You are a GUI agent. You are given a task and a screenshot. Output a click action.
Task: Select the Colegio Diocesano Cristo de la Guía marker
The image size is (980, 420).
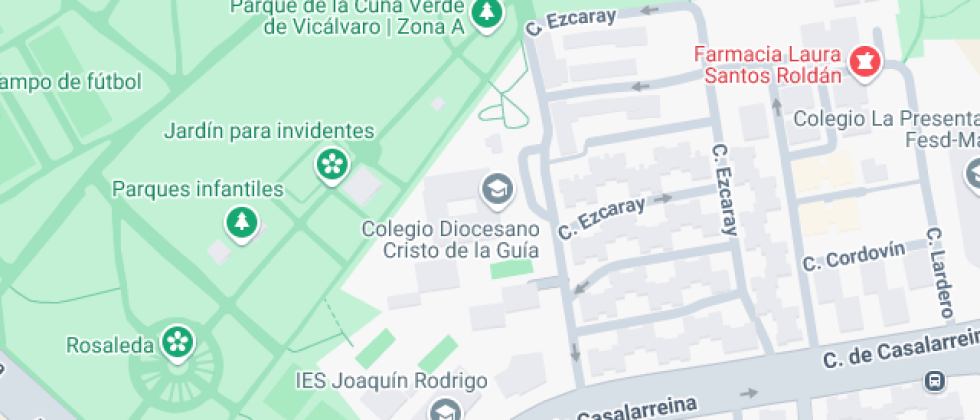pos(498,190)
